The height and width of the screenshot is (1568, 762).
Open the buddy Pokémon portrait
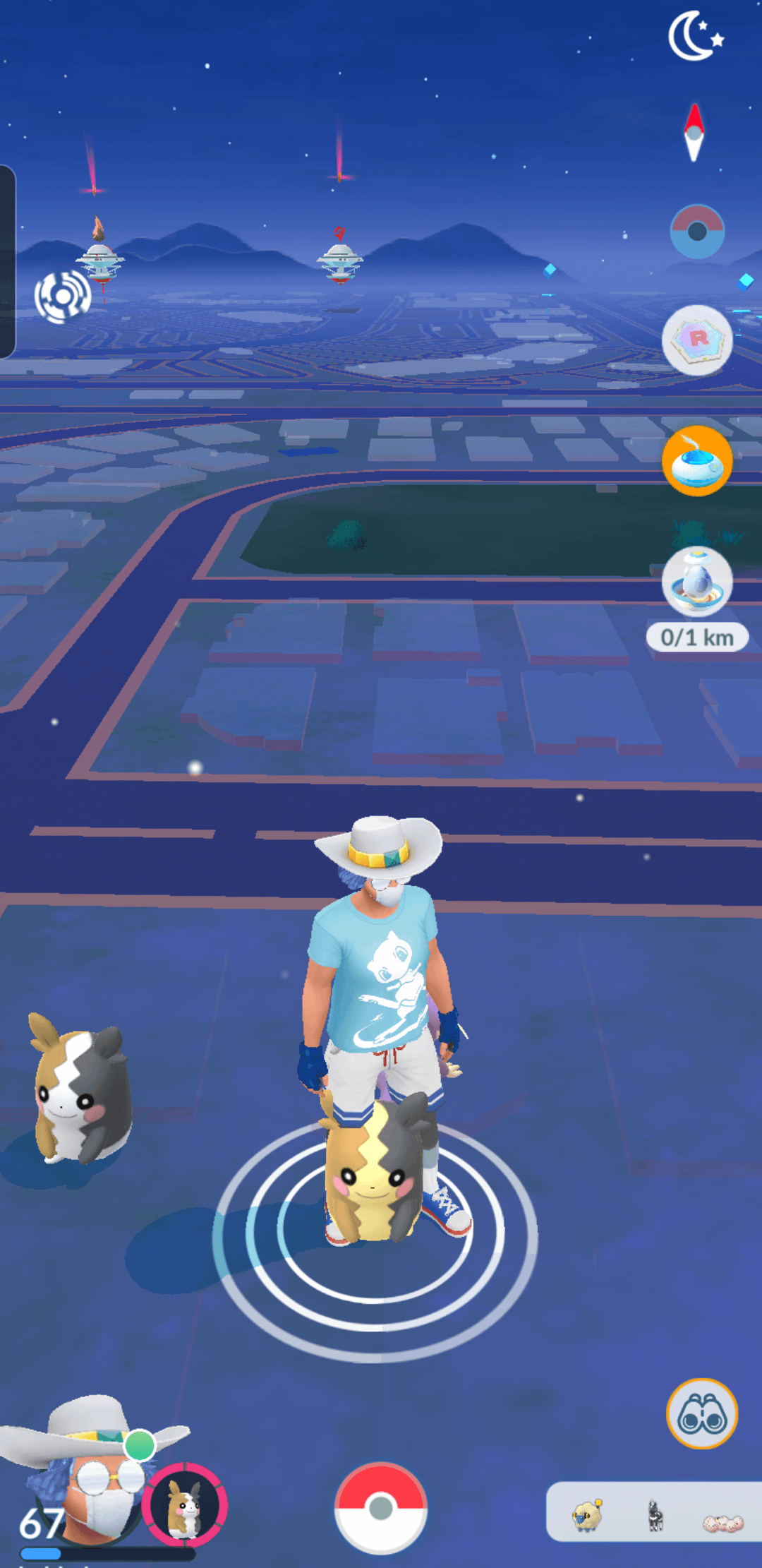(185, 1504)
